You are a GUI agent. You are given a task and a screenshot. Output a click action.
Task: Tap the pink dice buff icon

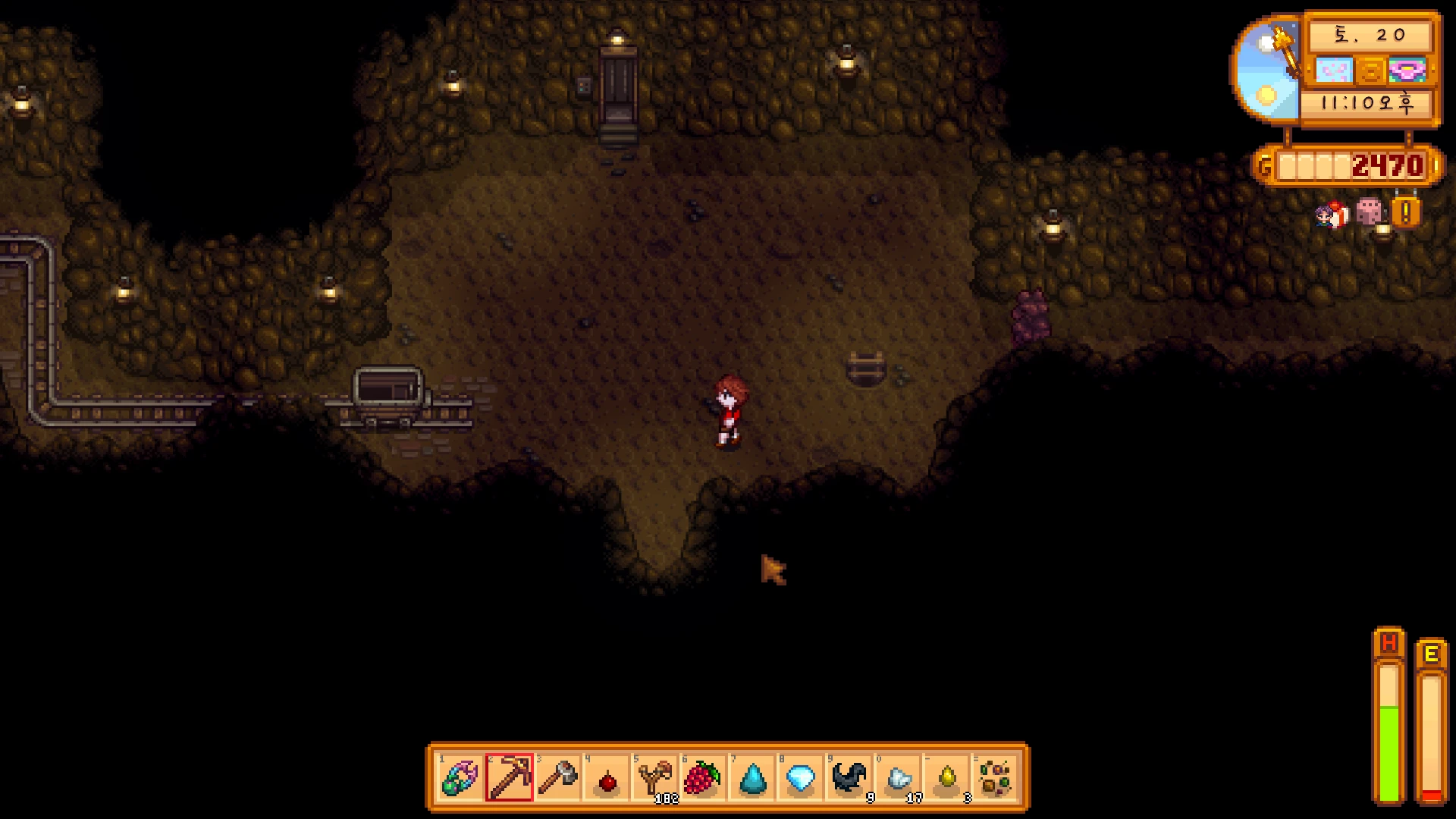coord(1369,212)
